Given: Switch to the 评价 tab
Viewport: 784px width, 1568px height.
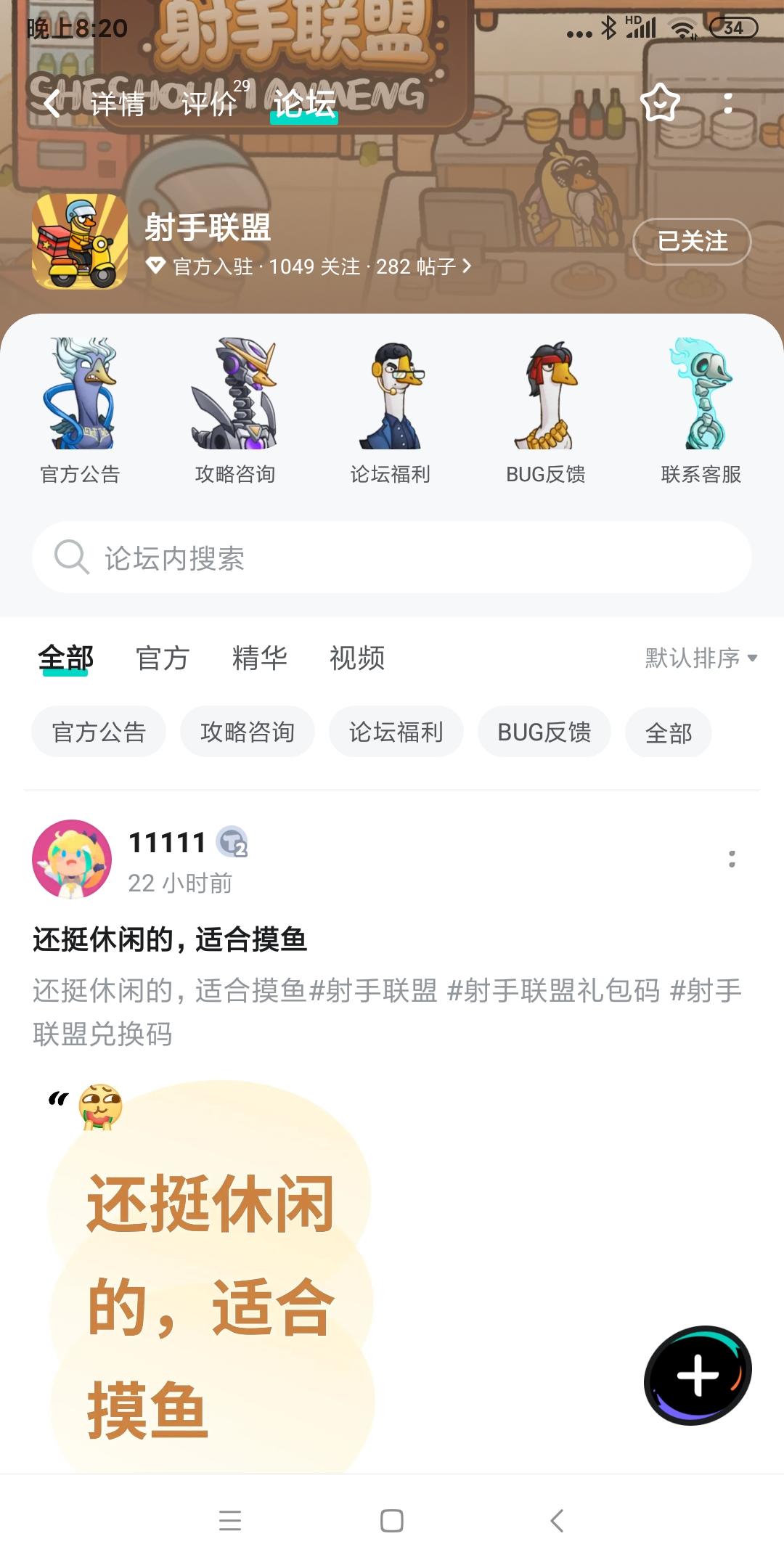Looking at the screenshot, I should 209,105.
